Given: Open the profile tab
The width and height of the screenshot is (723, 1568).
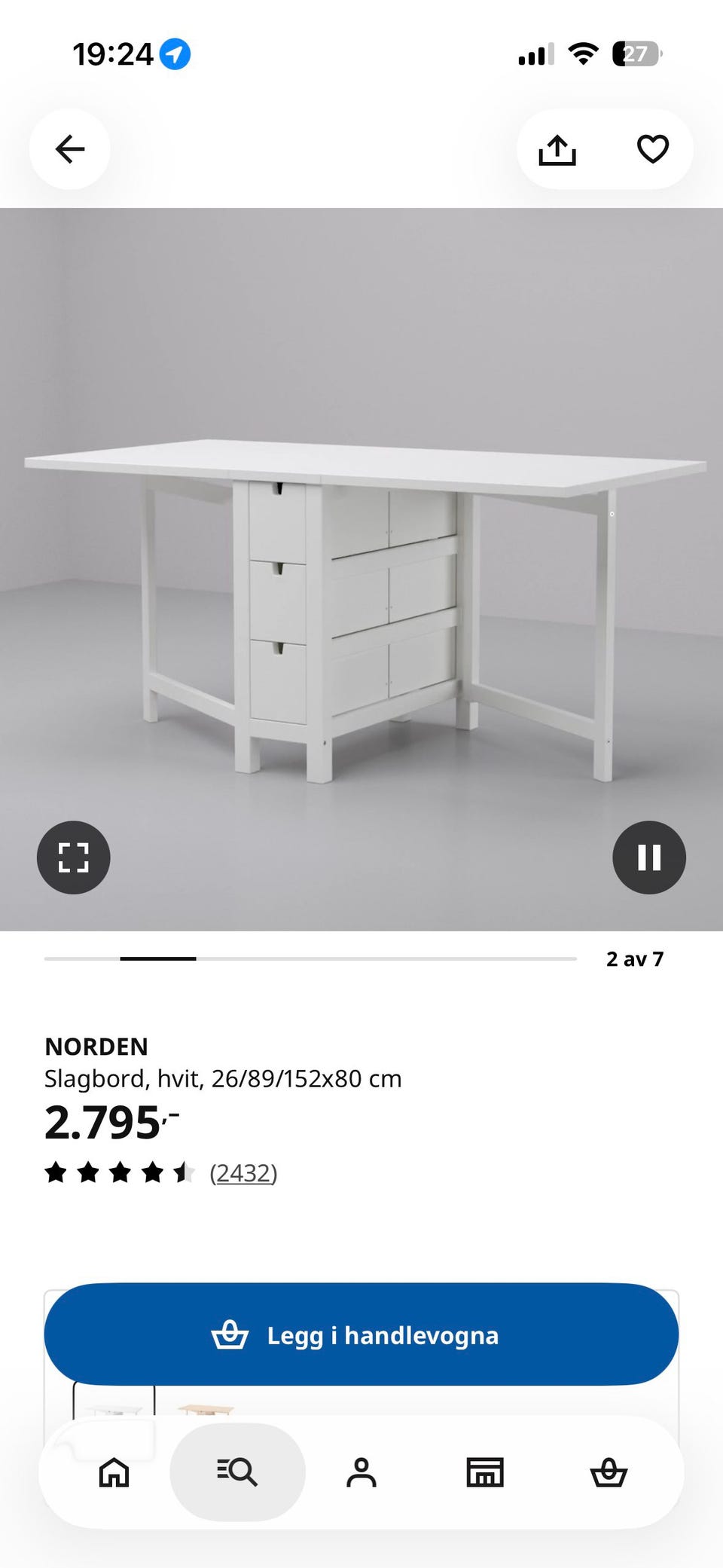Looking at the screenshot, I should click(x=361, y=1472).
